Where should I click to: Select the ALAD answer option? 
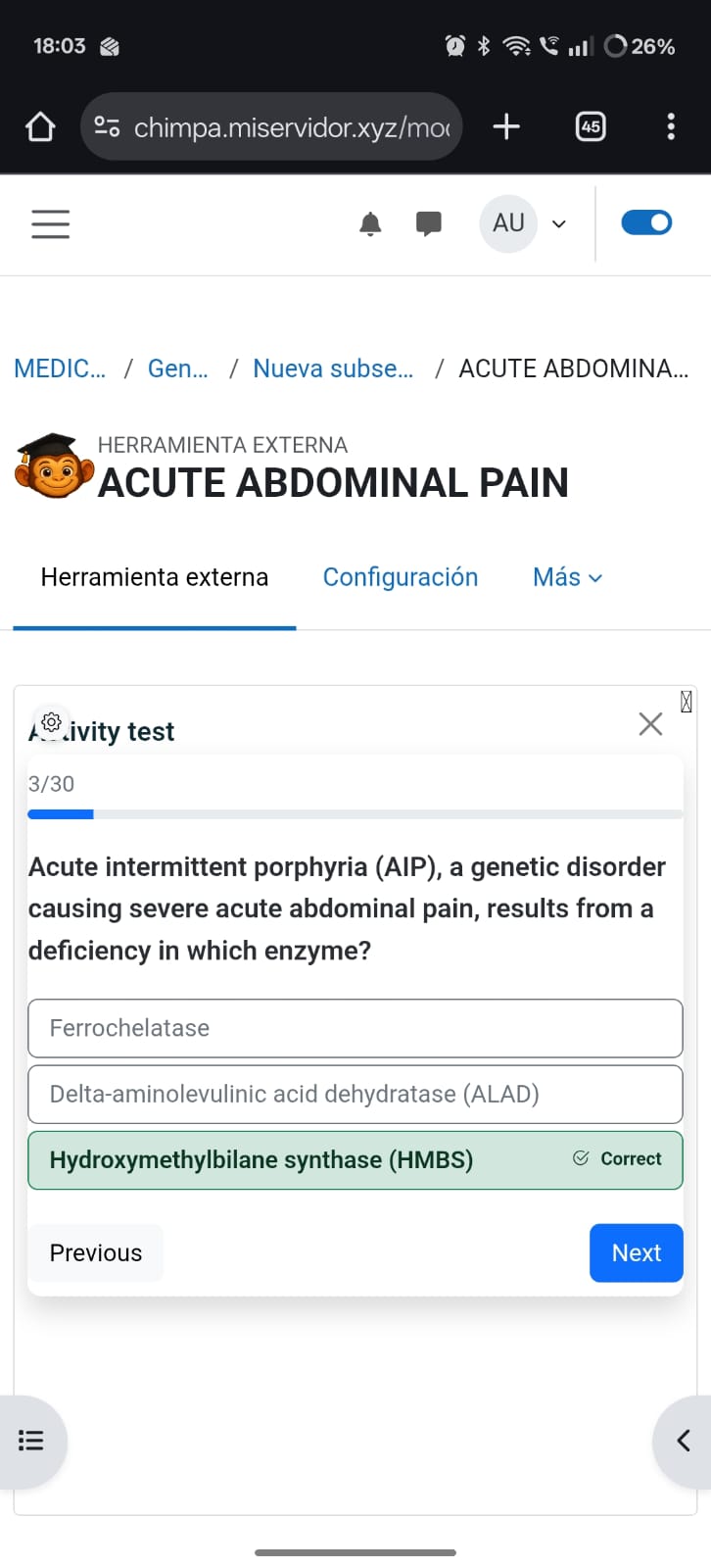[x=355, y=1094]
